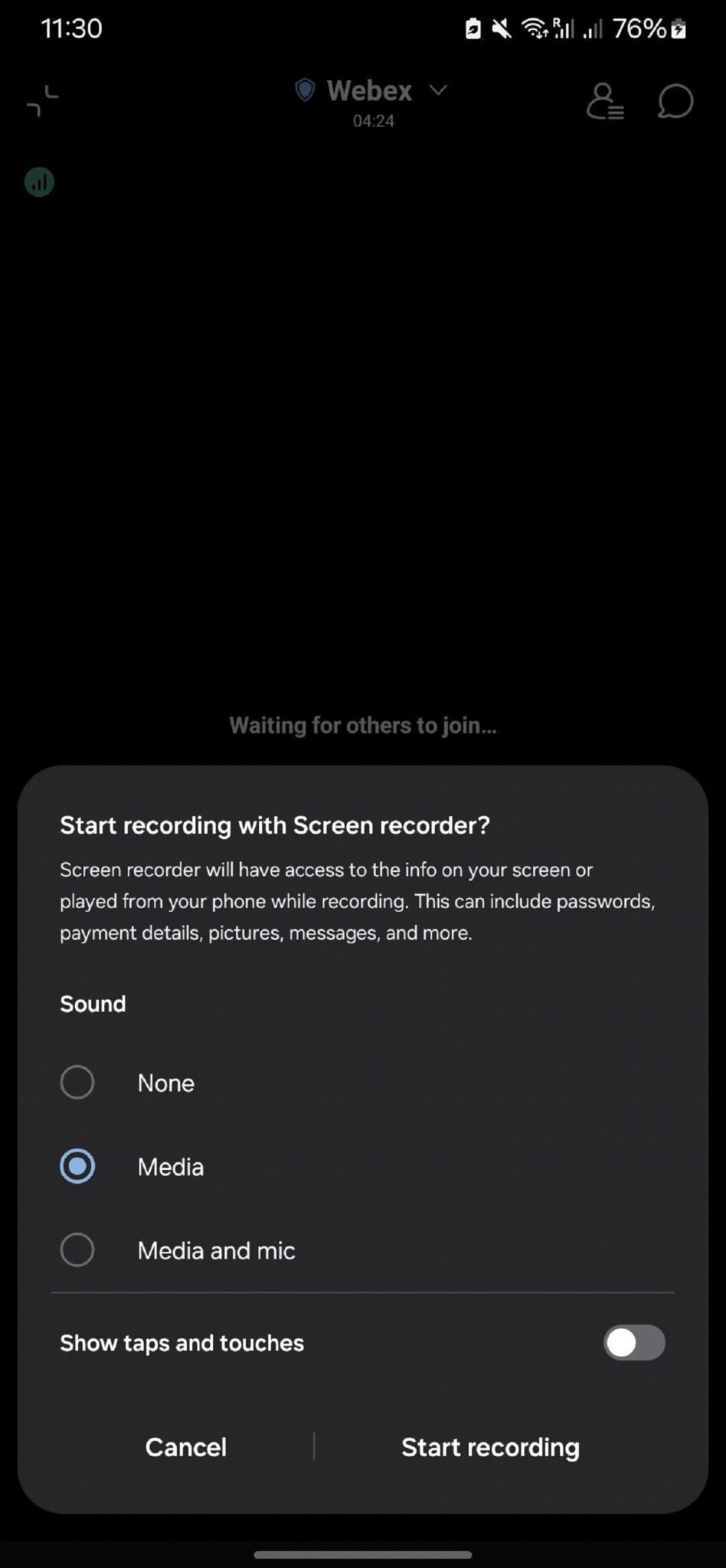Select the Media radio button
This screenshot has height=1568, width=726.
tap(77, 1166)
